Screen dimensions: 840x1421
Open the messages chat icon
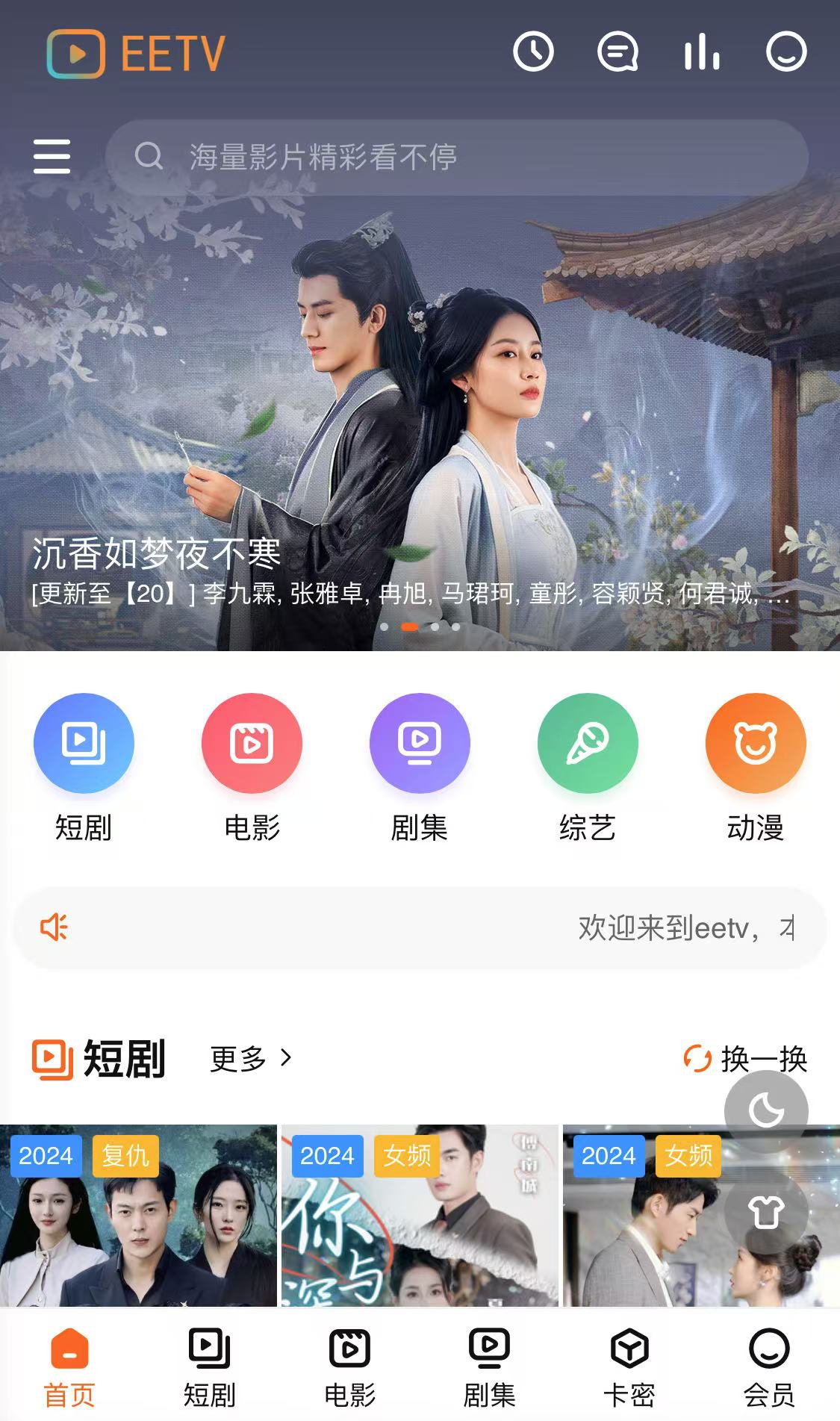pyautogui.click(x=617, y=52)
